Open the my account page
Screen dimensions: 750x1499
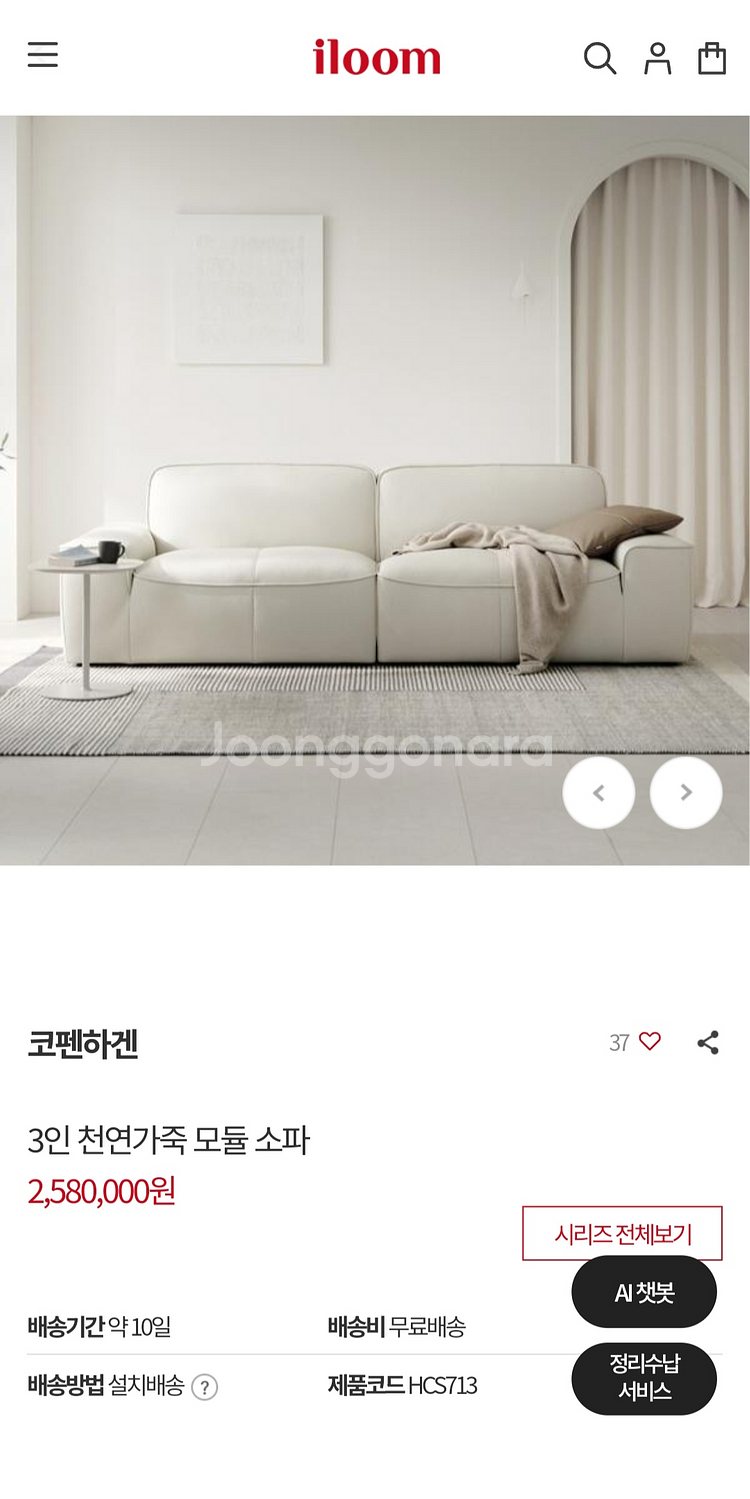pyautogui.click(x=657, y=58)
